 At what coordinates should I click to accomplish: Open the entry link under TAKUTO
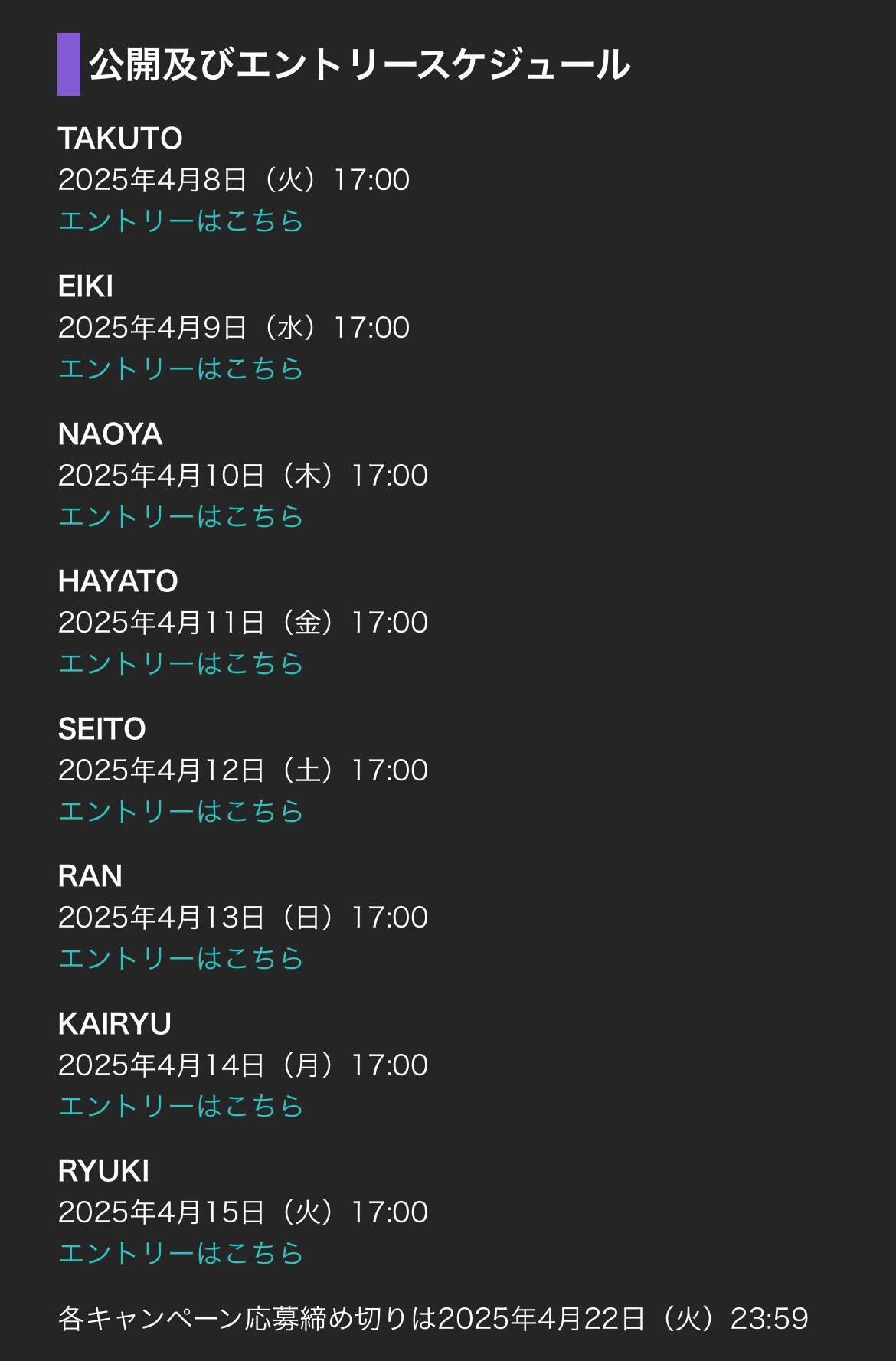pyautogui.click(x=181, y=221)
